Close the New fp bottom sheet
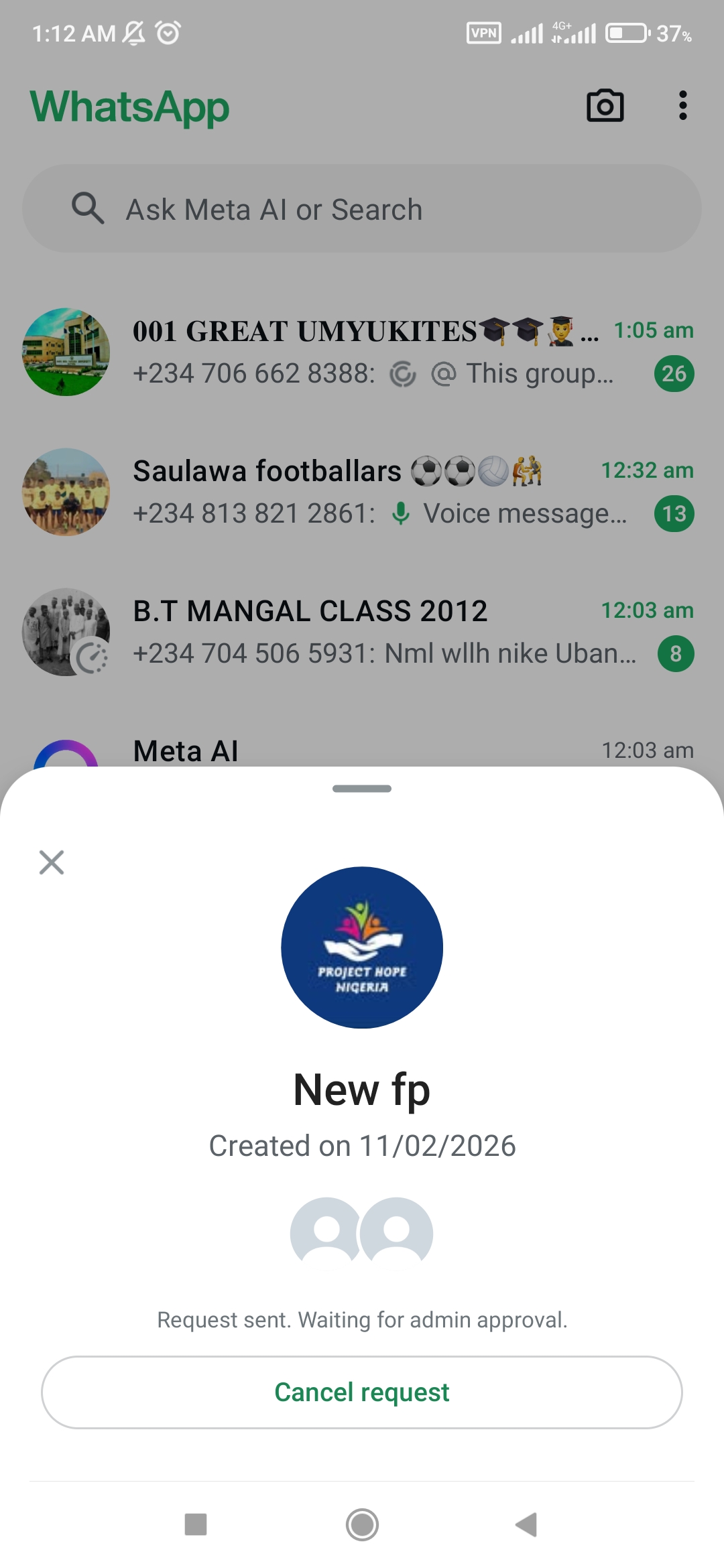Viewport: 724px width, 1568px height. click(x=52, y=862)
